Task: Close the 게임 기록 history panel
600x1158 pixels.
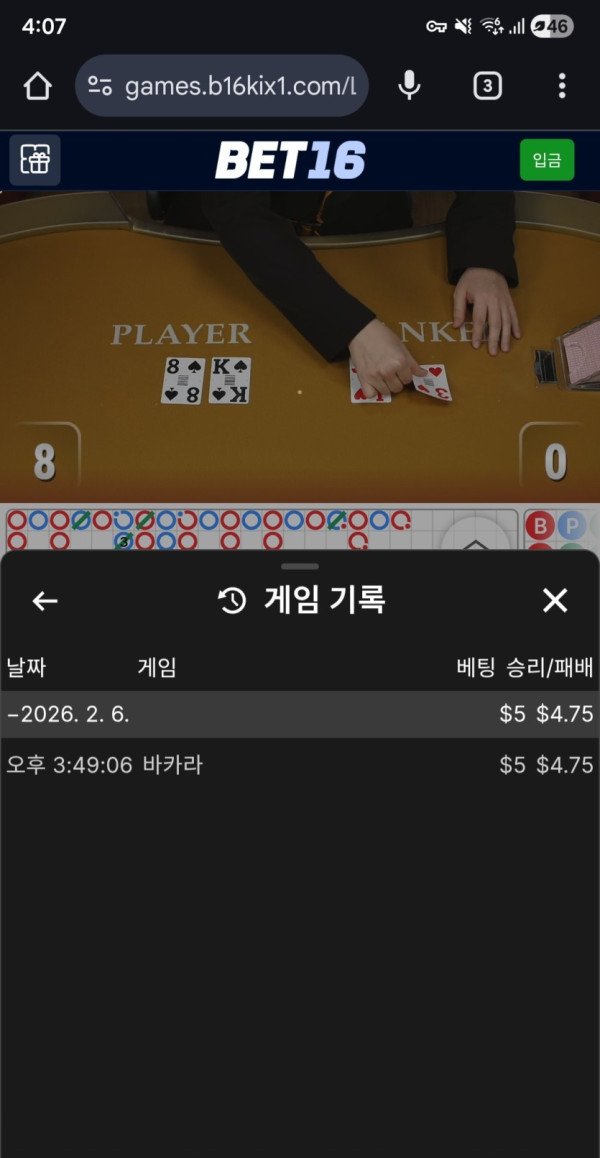Action: click(x=555, y=600)
